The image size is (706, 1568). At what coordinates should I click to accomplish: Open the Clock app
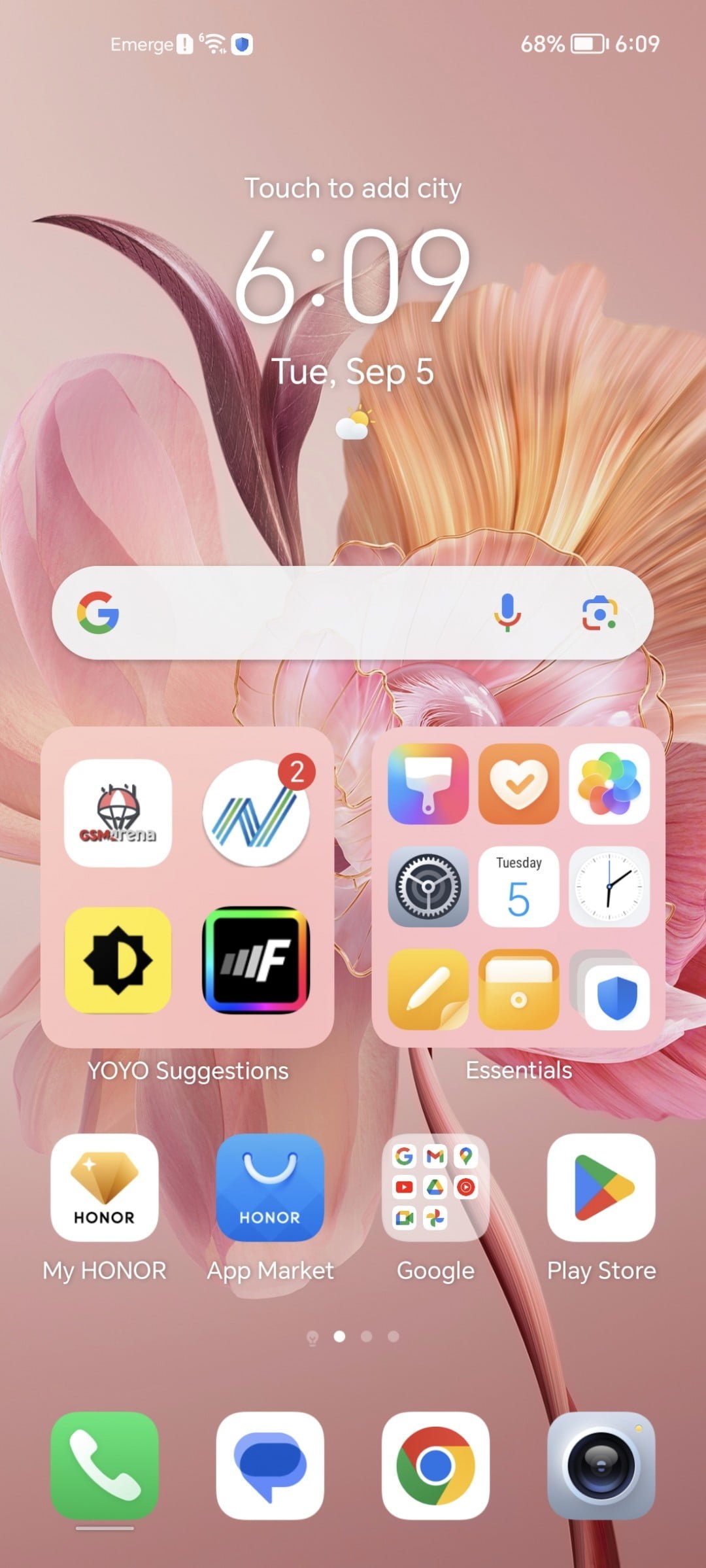coord(609,887)
